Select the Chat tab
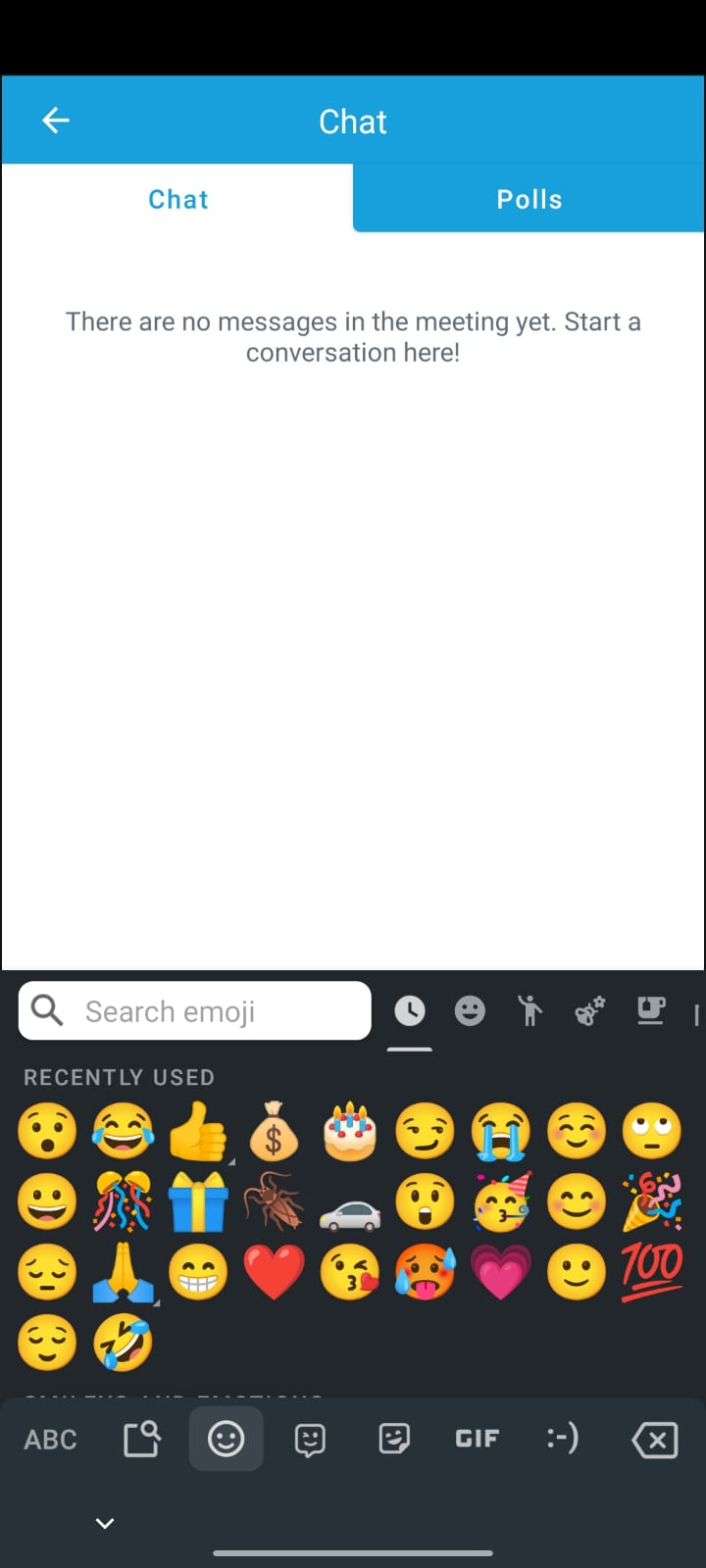The height and width of the screenshot is (1568, 706). click(177, 198)
